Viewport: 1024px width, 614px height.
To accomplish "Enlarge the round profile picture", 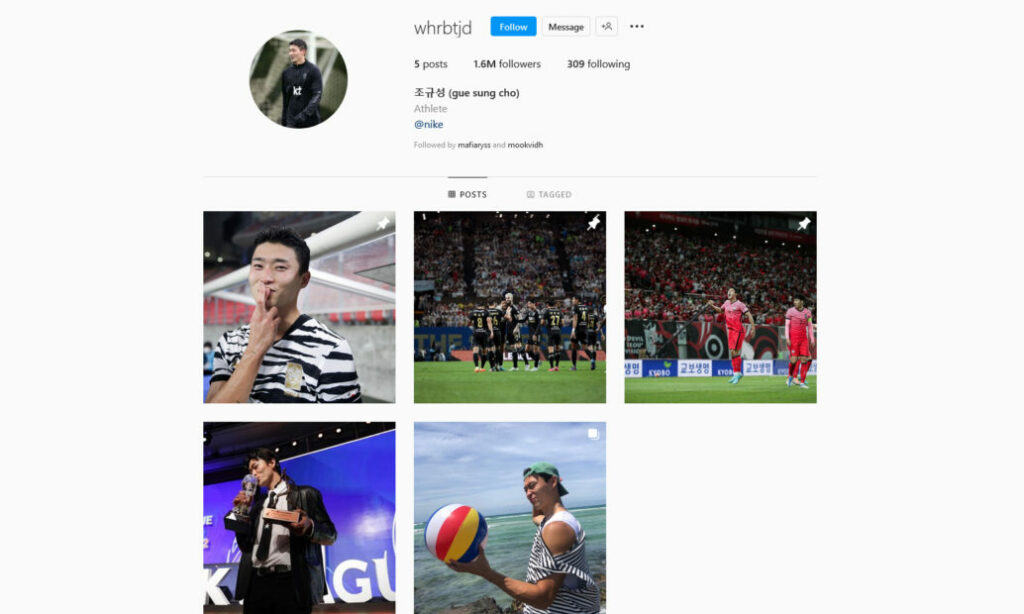I will (298, 79).
